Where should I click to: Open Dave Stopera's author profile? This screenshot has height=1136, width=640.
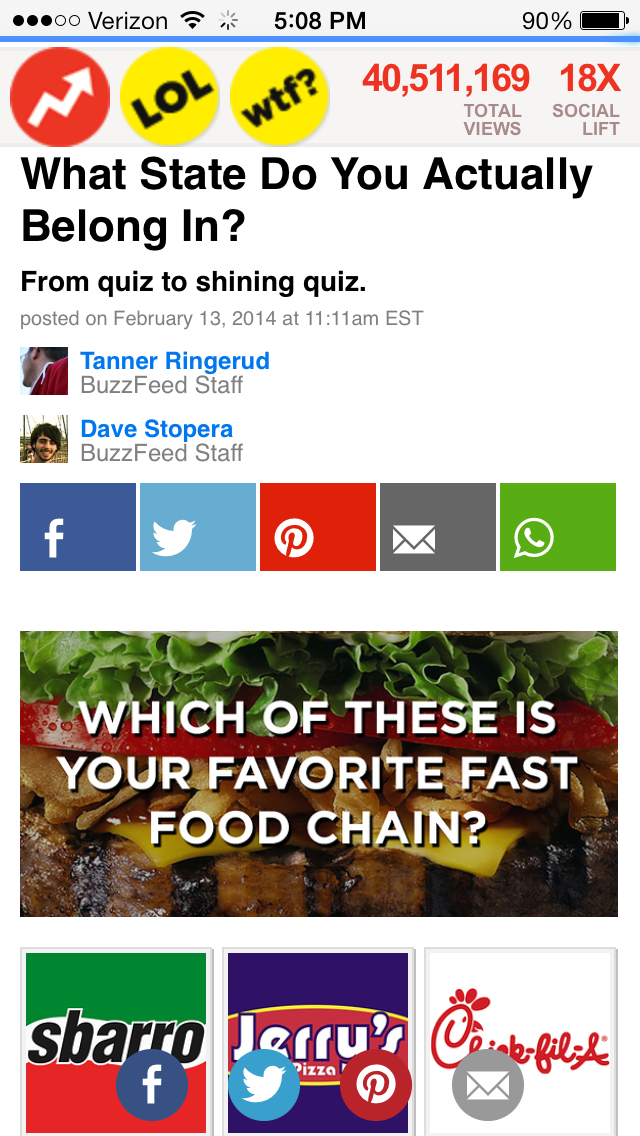[x=156, y=429]
